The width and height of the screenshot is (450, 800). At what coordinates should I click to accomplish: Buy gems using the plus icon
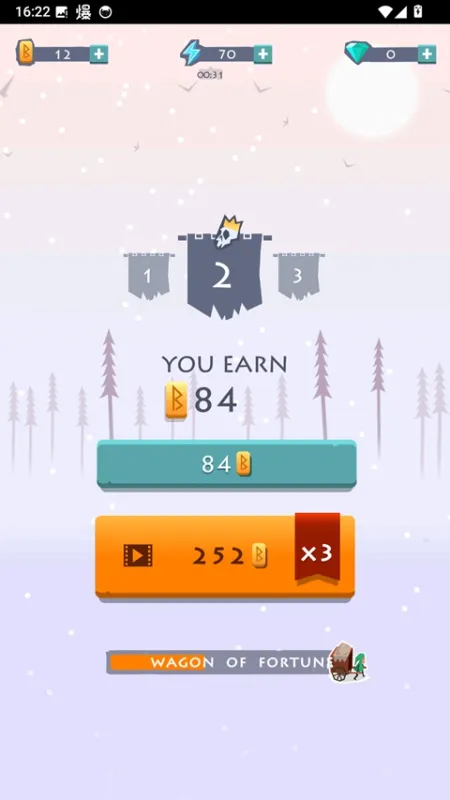(x=427, y=54)
